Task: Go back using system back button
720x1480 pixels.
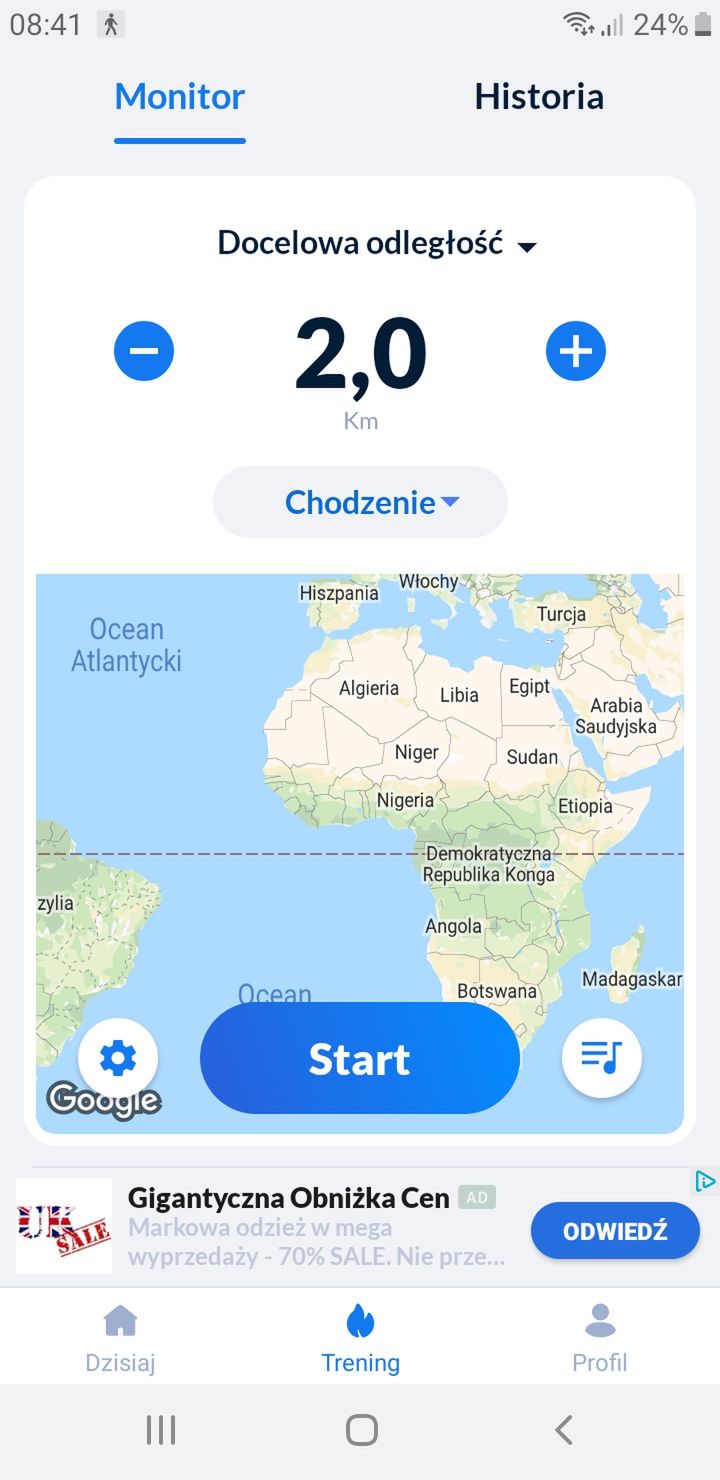Action: 564,1430
